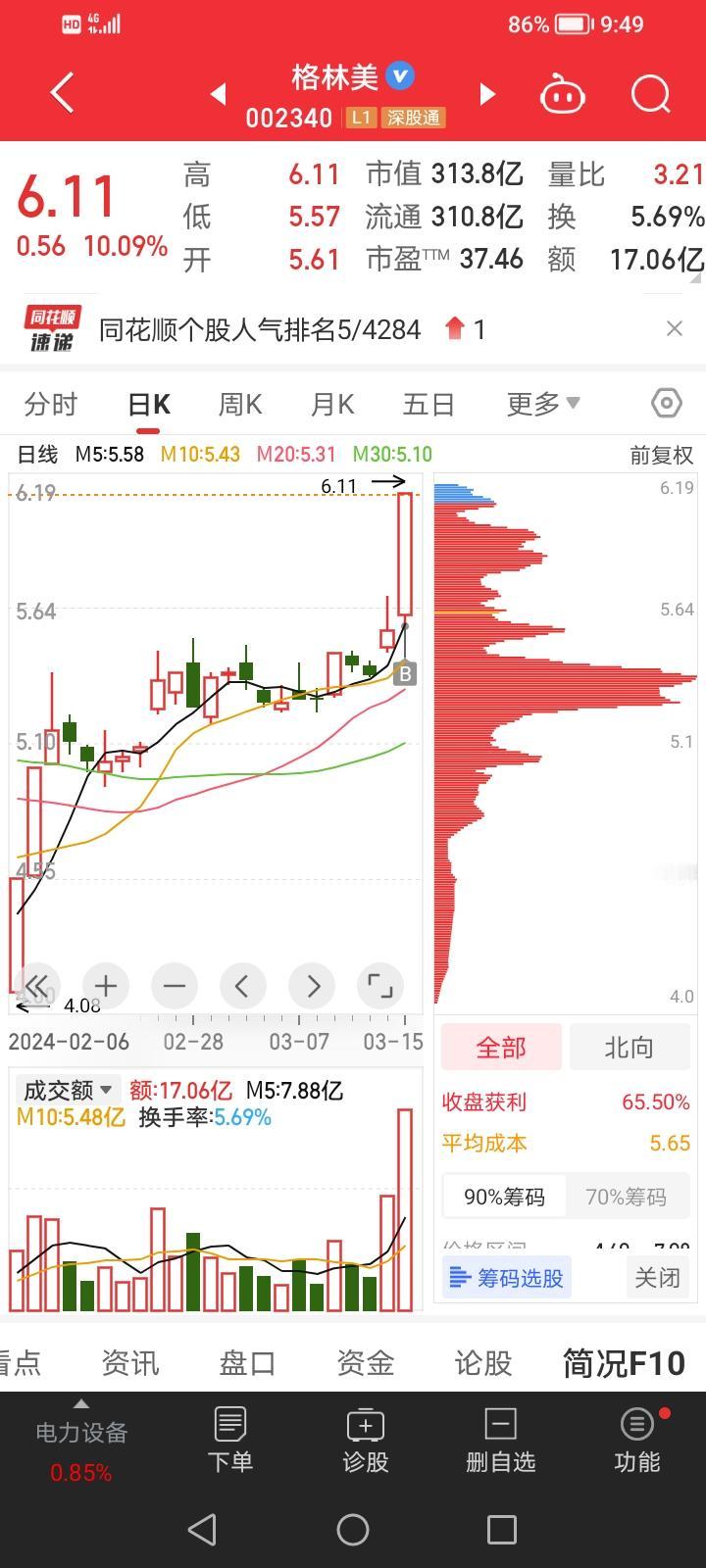
Task: Switch to the next stock arrow
Action: pos(487,94)
